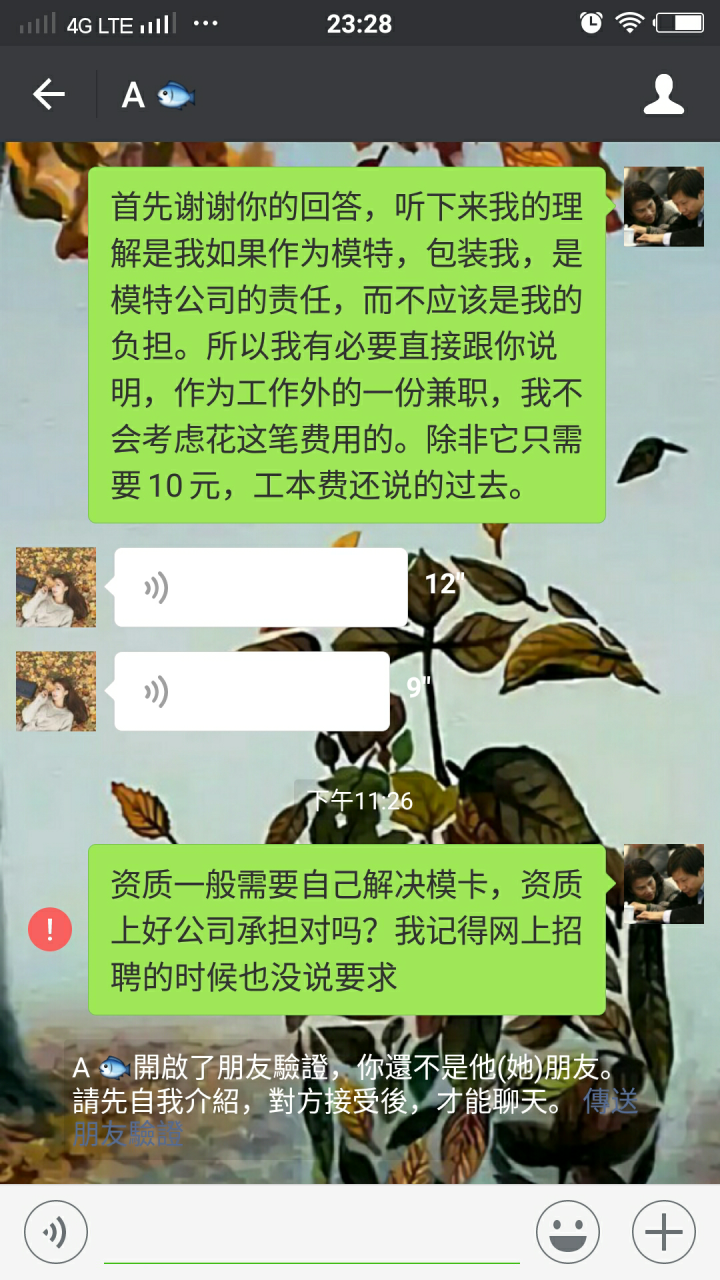This screenshot has height=1280, width=720.
Task: Play the 12-second voice message
Action: [x=260, y=587]
